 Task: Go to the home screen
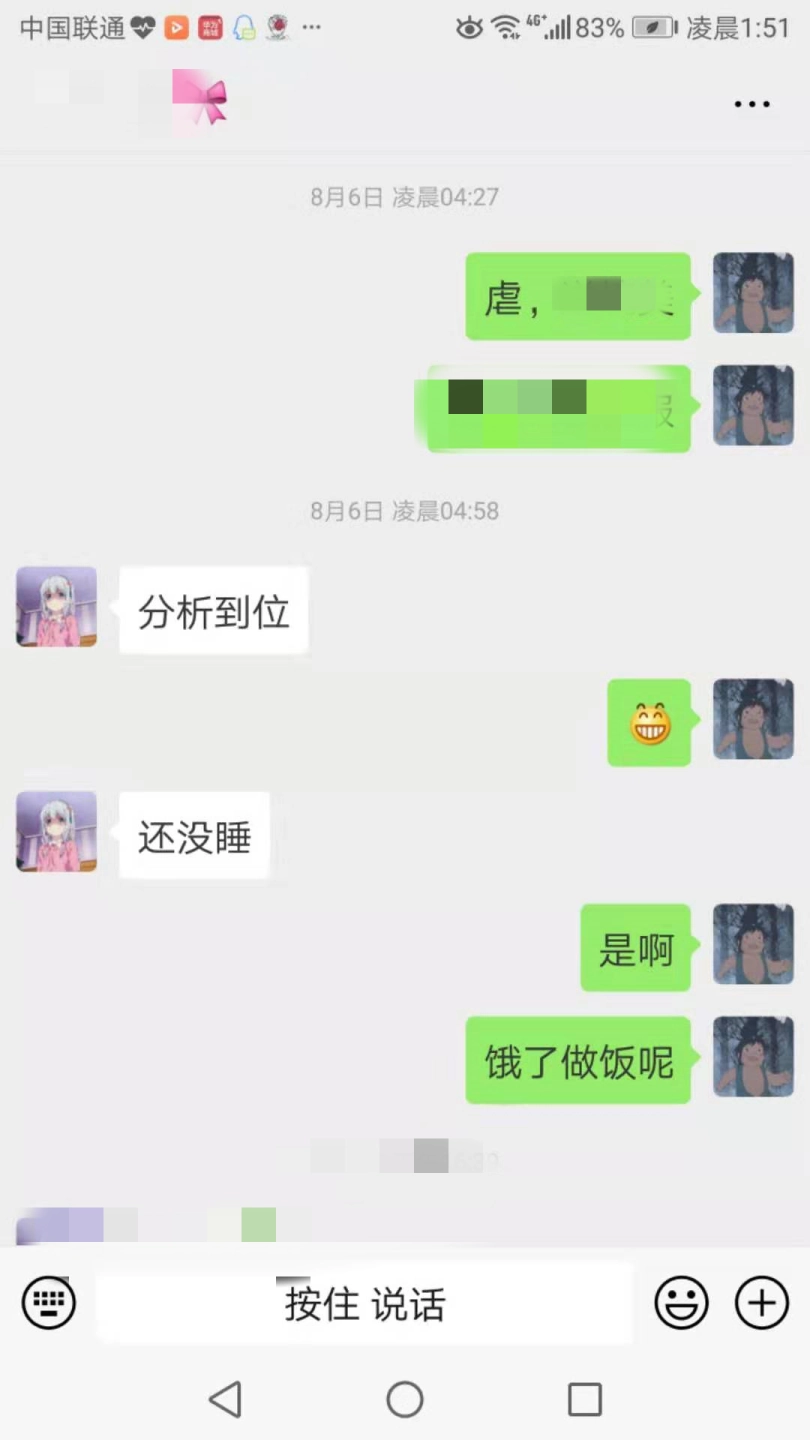405,1399
